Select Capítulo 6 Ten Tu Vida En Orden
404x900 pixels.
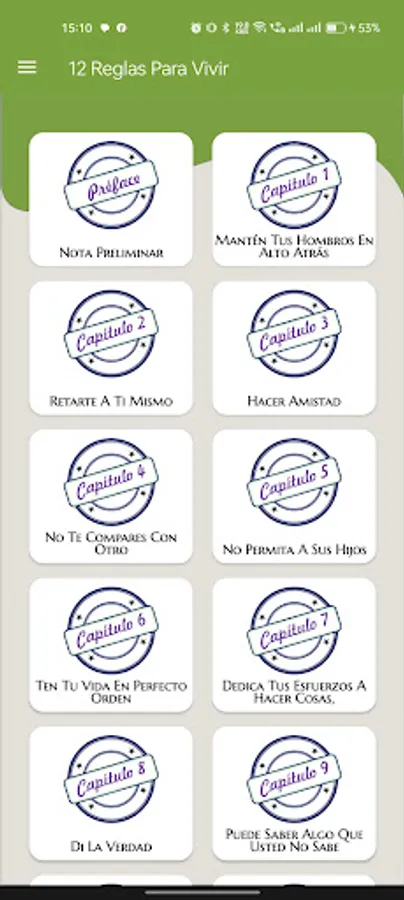(111, 645)
